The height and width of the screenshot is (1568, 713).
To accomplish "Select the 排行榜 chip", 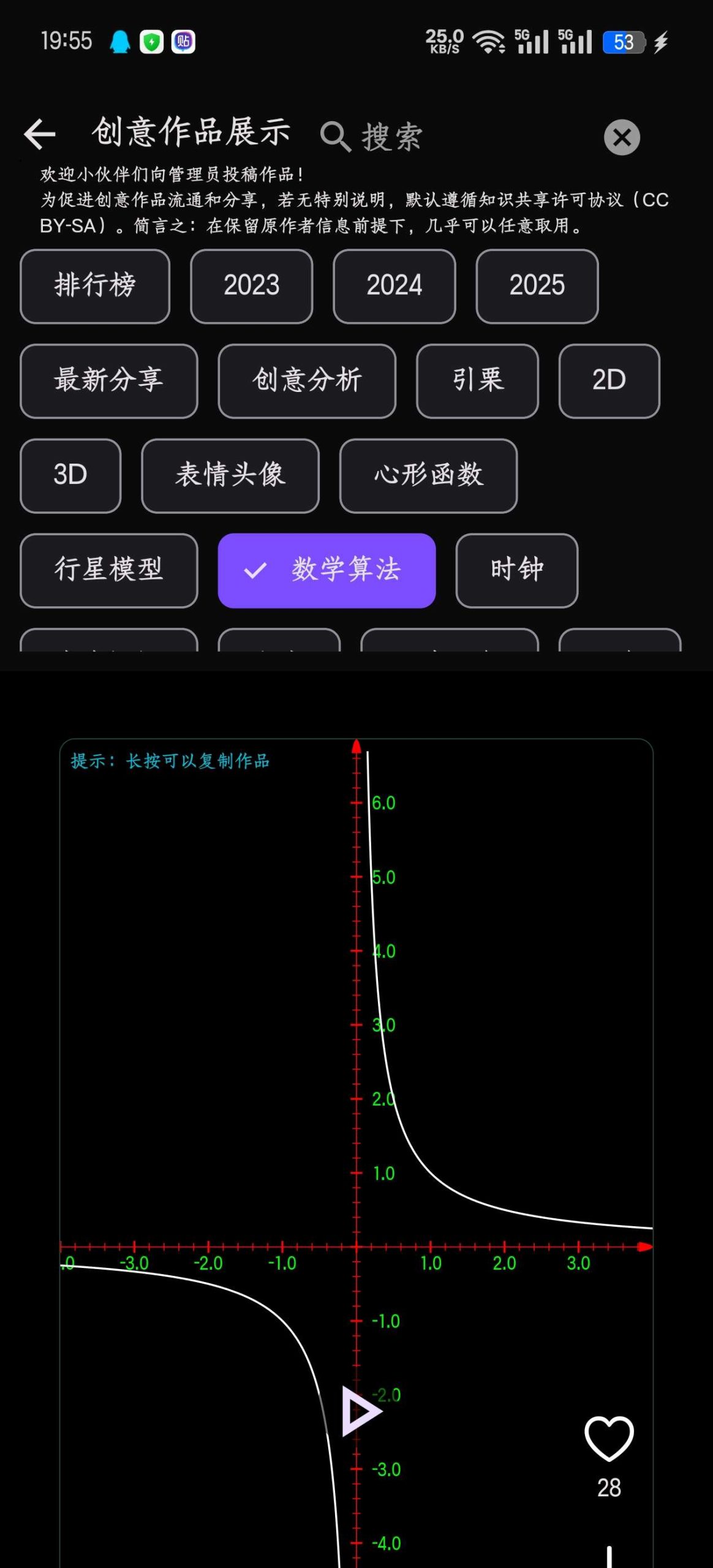I will [x=95, y=286].
